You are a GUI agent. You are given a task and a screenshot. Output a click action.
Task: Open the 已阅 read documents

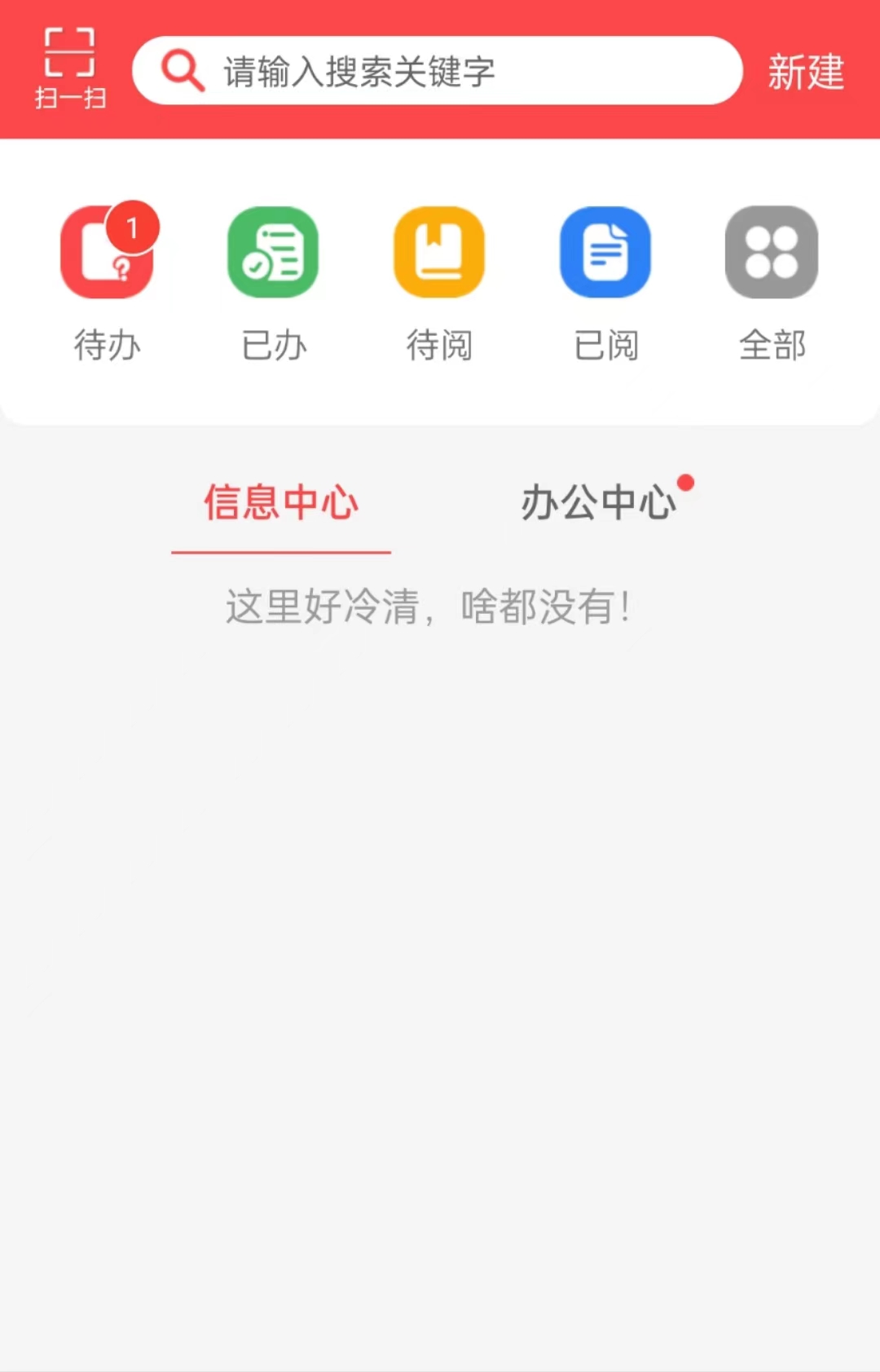pos(605,281)
